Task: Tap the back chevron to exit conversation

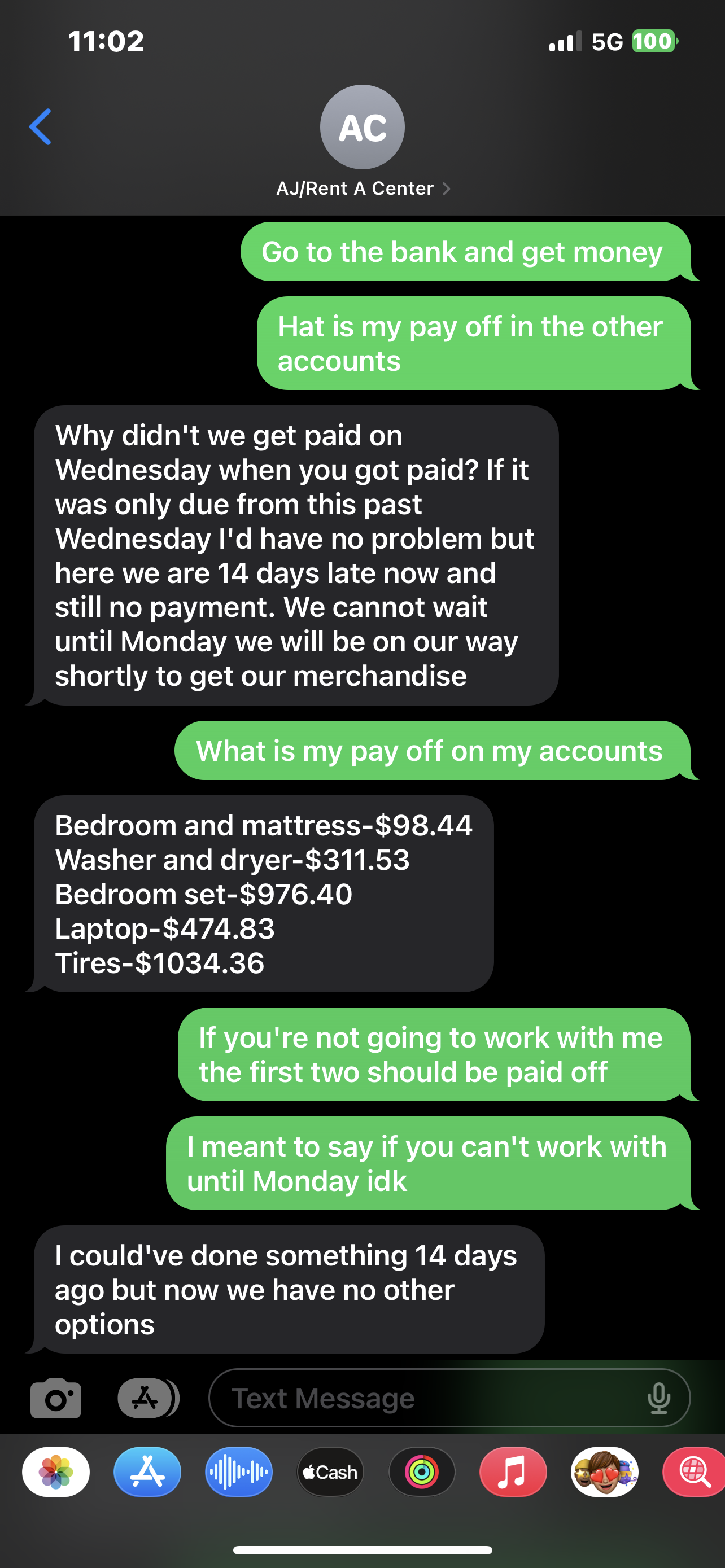Action: click(41, 126)
